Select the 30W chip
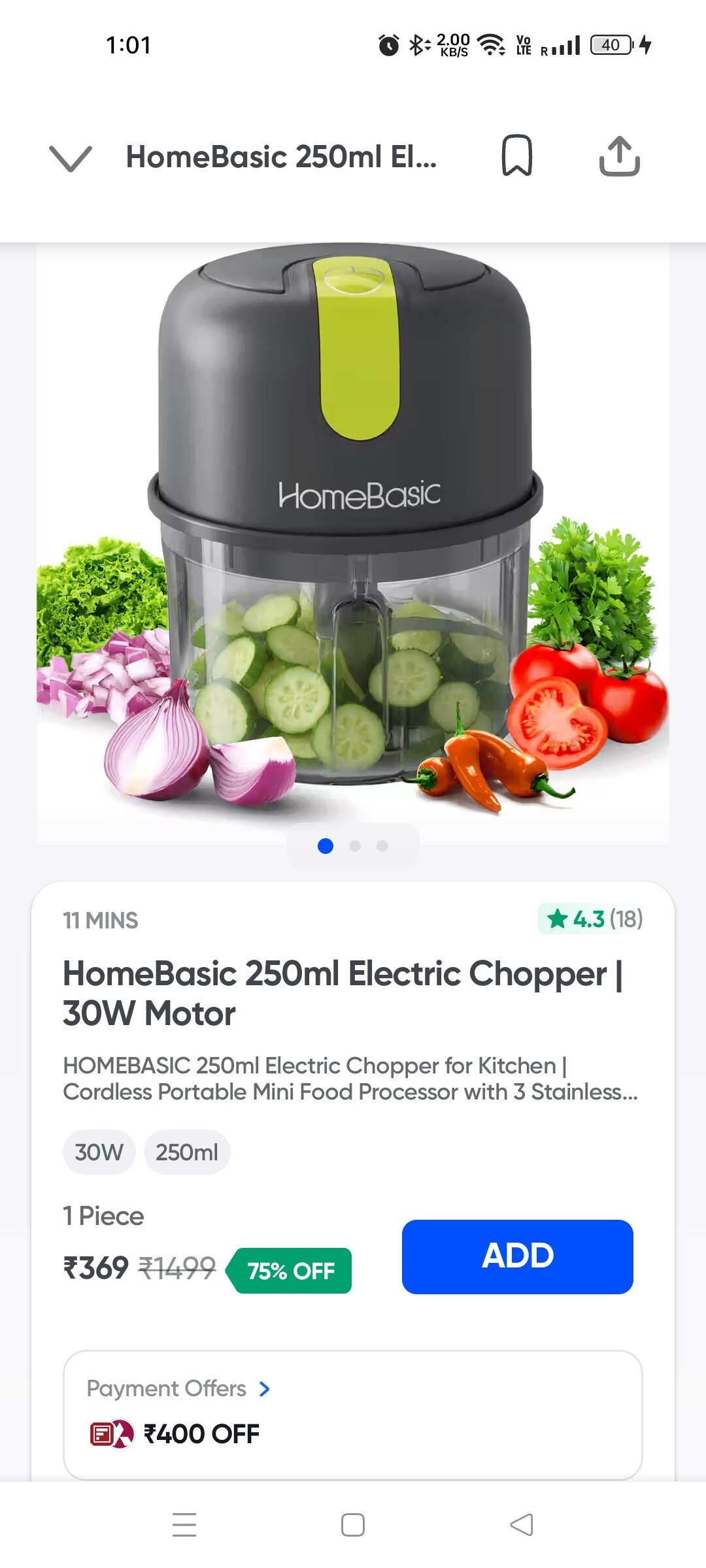Screen dimensions: 706x1568 99,1152
